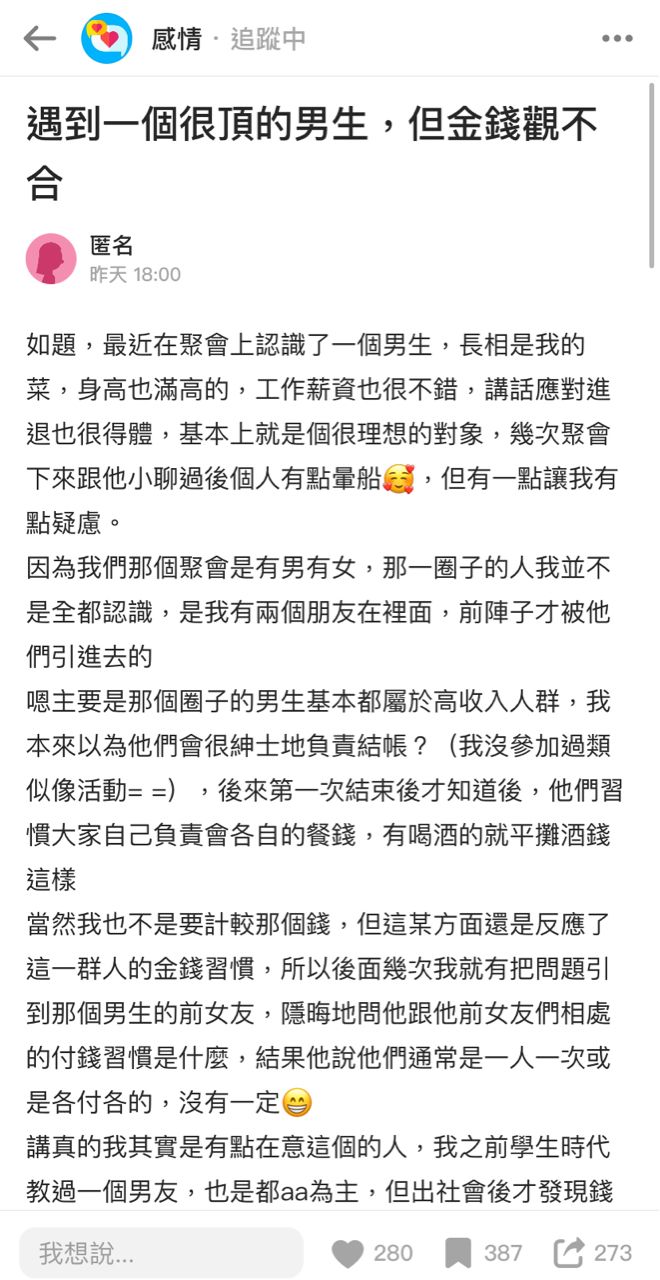Go back using the arrow
660x1280 pixels.
point(39,39)
